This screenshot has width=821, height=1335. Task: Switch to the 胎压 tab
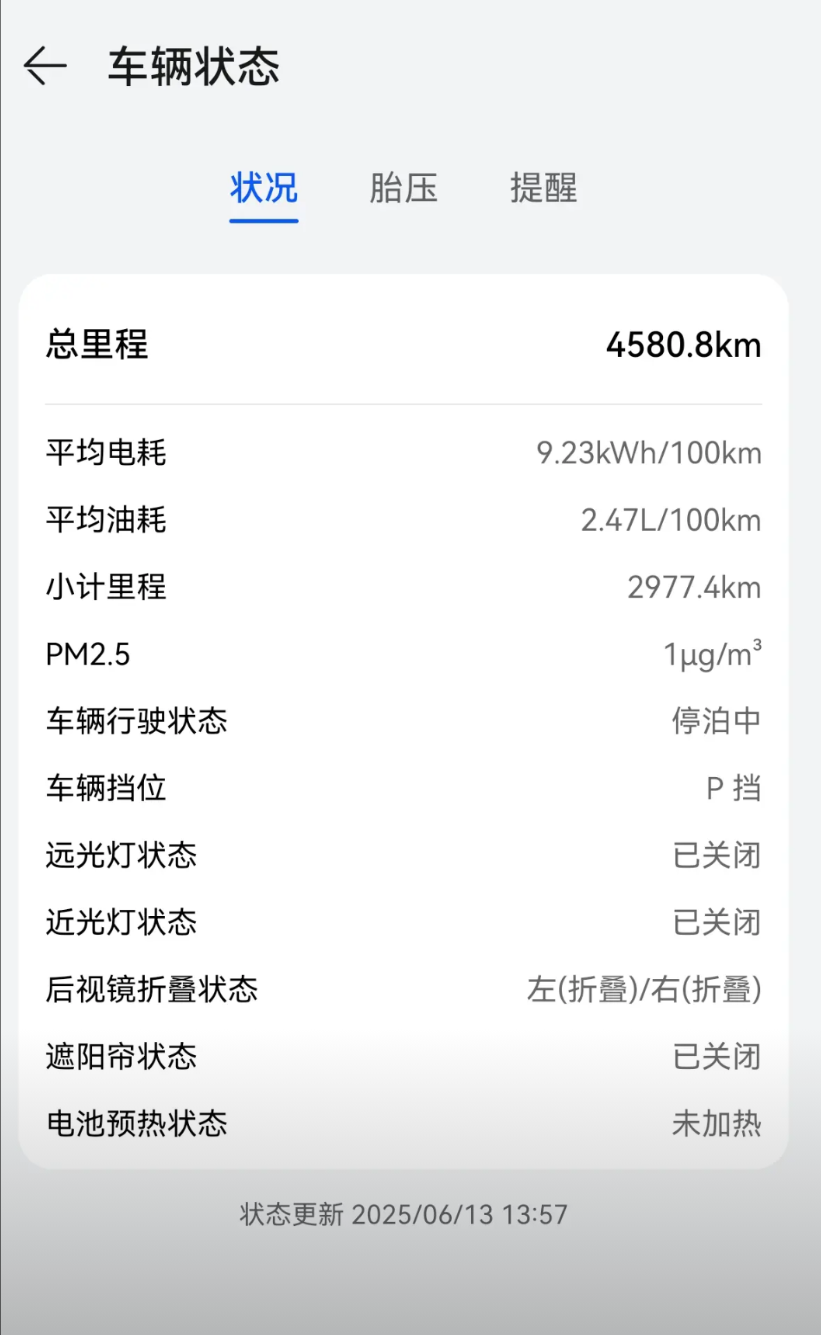404,188
